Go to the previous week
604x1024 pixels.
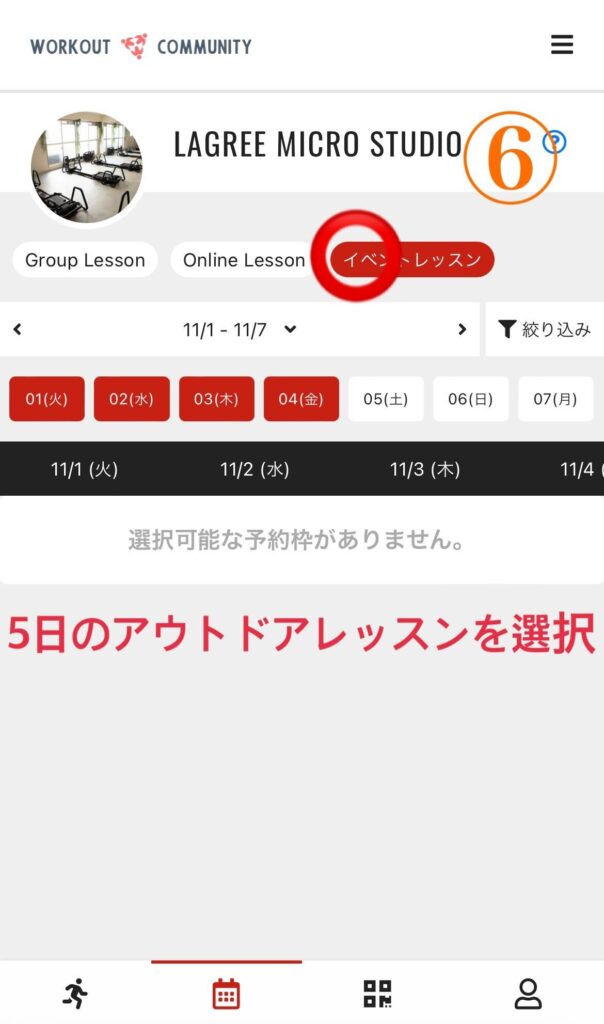click(17, 329)
